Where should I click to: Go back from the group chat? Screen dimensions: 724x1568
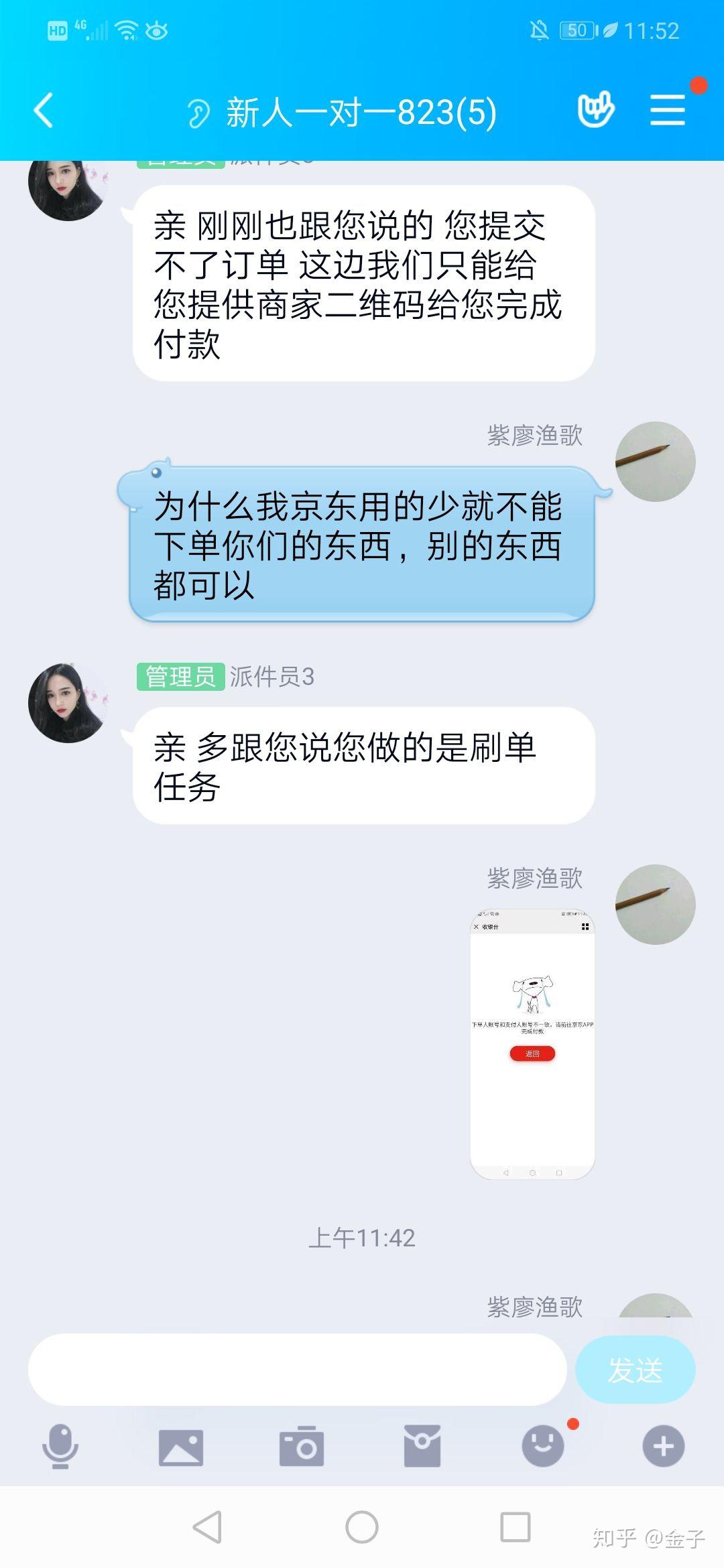[x=44, y=111]
